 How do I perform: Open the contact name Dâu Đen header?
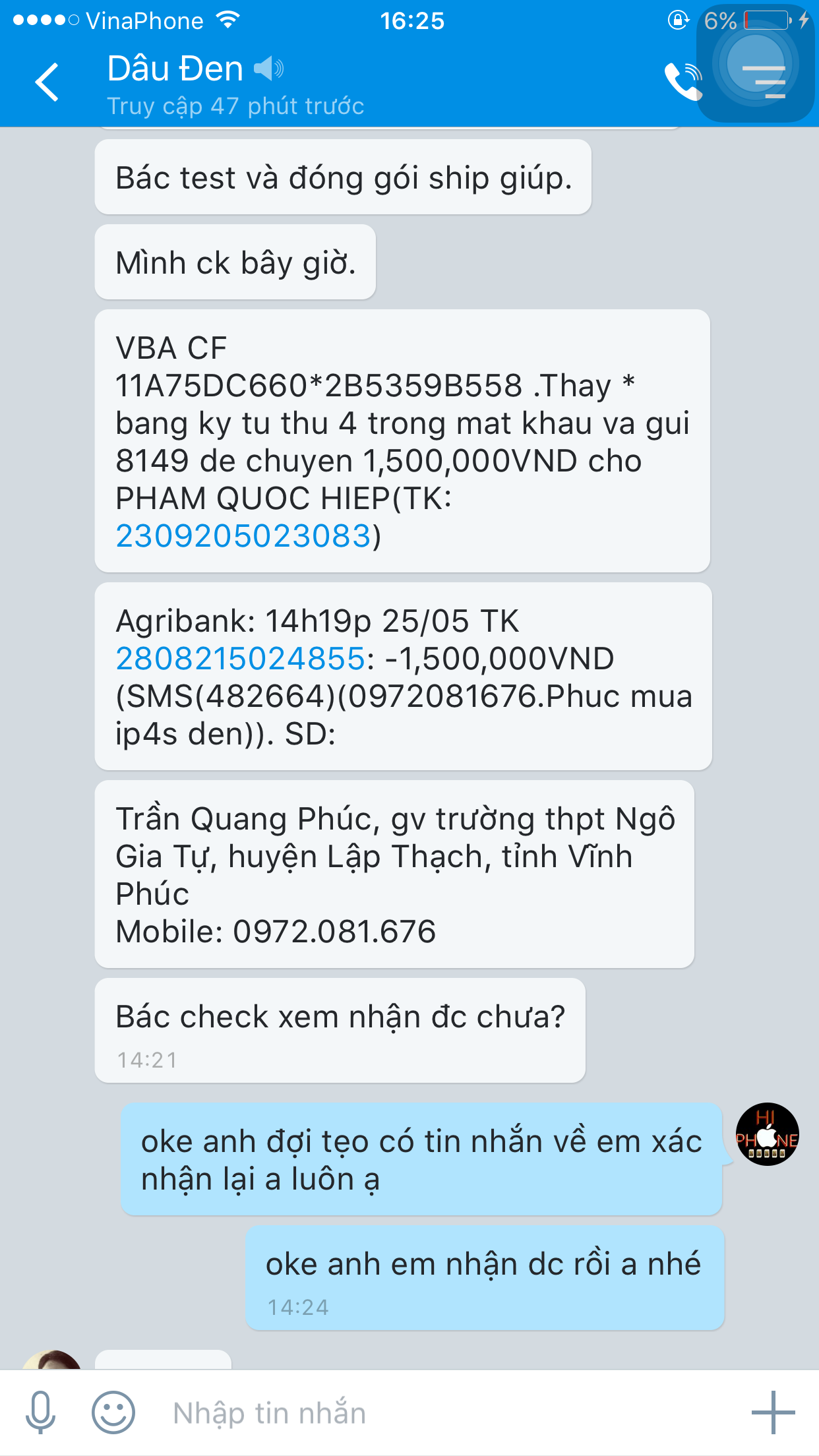175,69
